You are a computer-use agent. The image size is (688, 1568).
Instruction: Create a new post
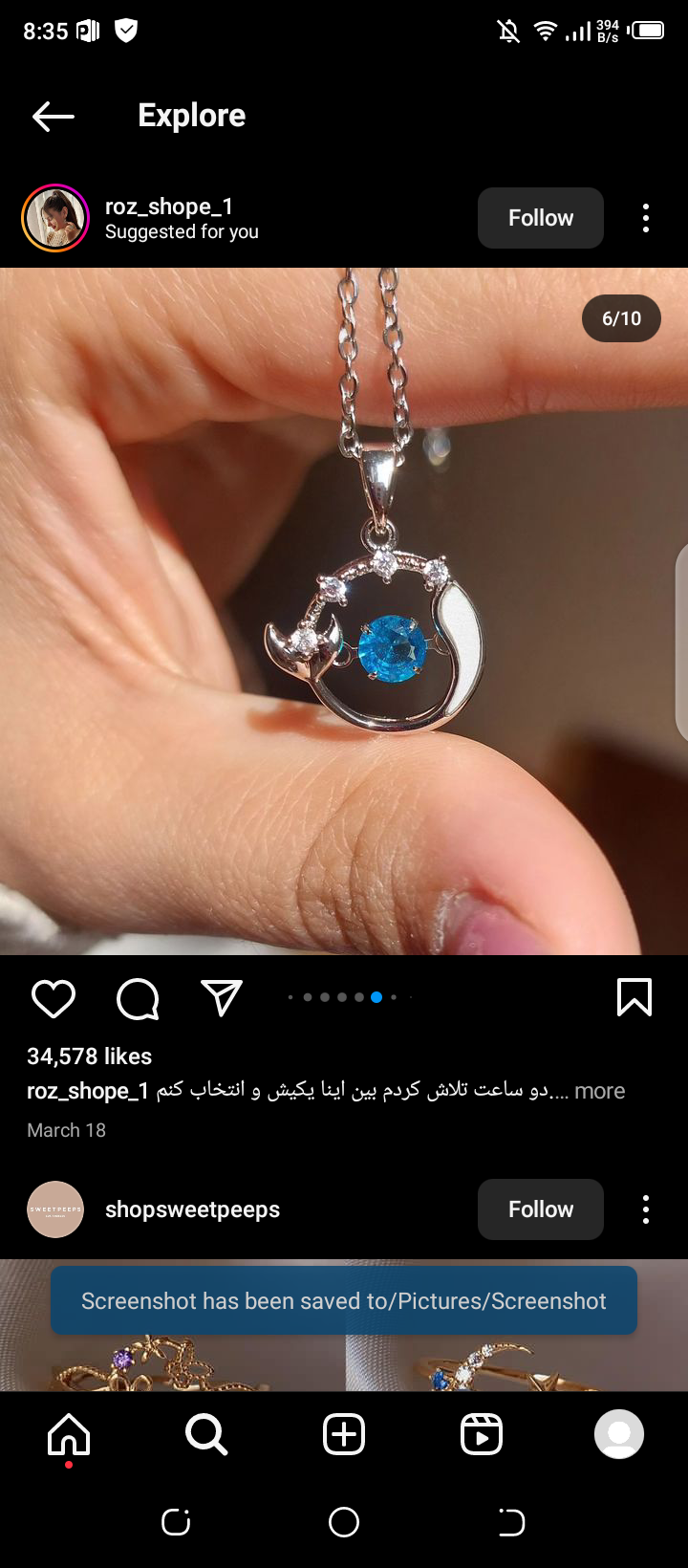344,1434
